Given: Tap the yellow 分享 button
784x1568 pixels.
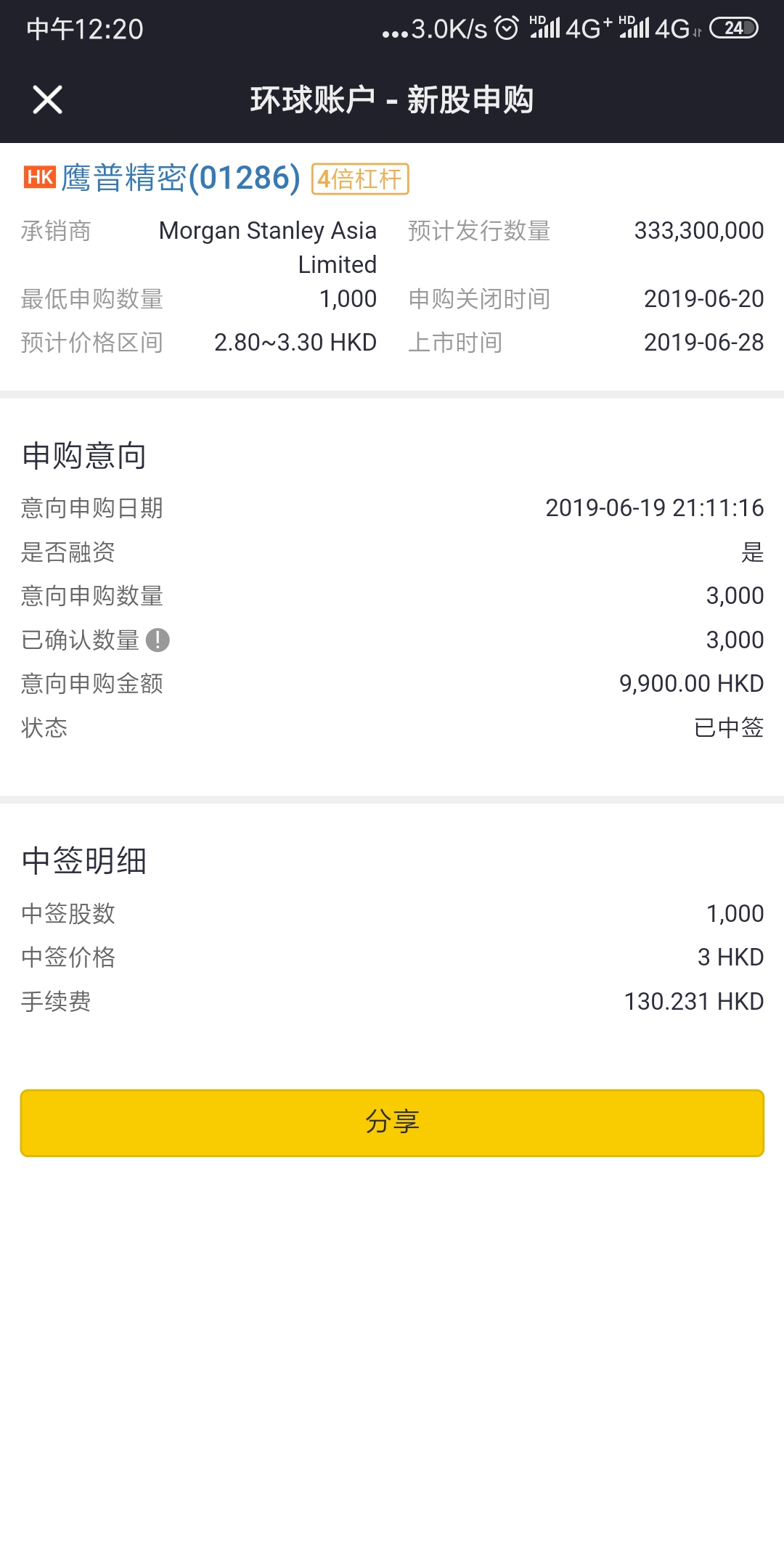Looking at the screenshot, I should tap(392, 1122).
